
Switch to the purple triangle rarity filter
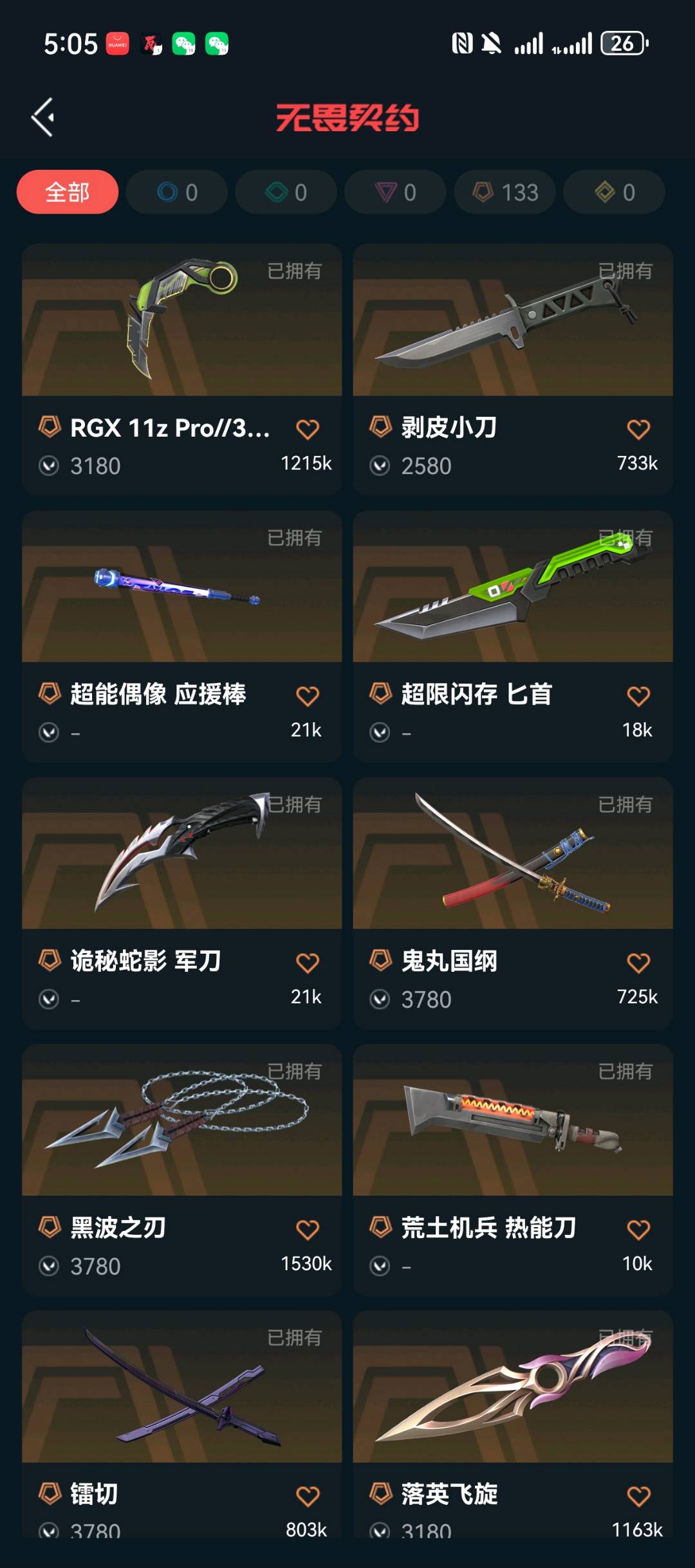(395, 192)
